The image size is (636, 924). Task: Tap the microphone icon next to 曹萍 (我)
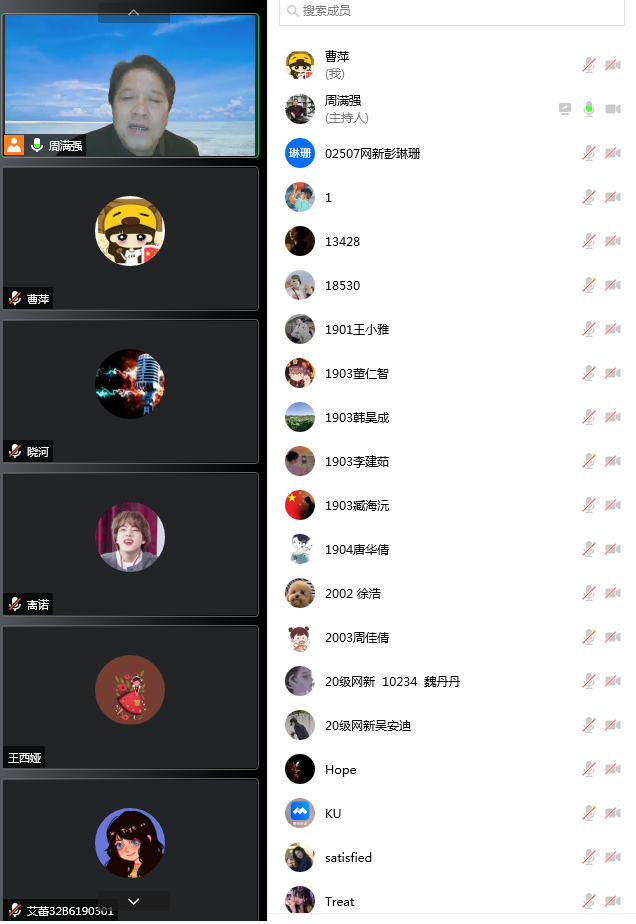tap(589, 65)
